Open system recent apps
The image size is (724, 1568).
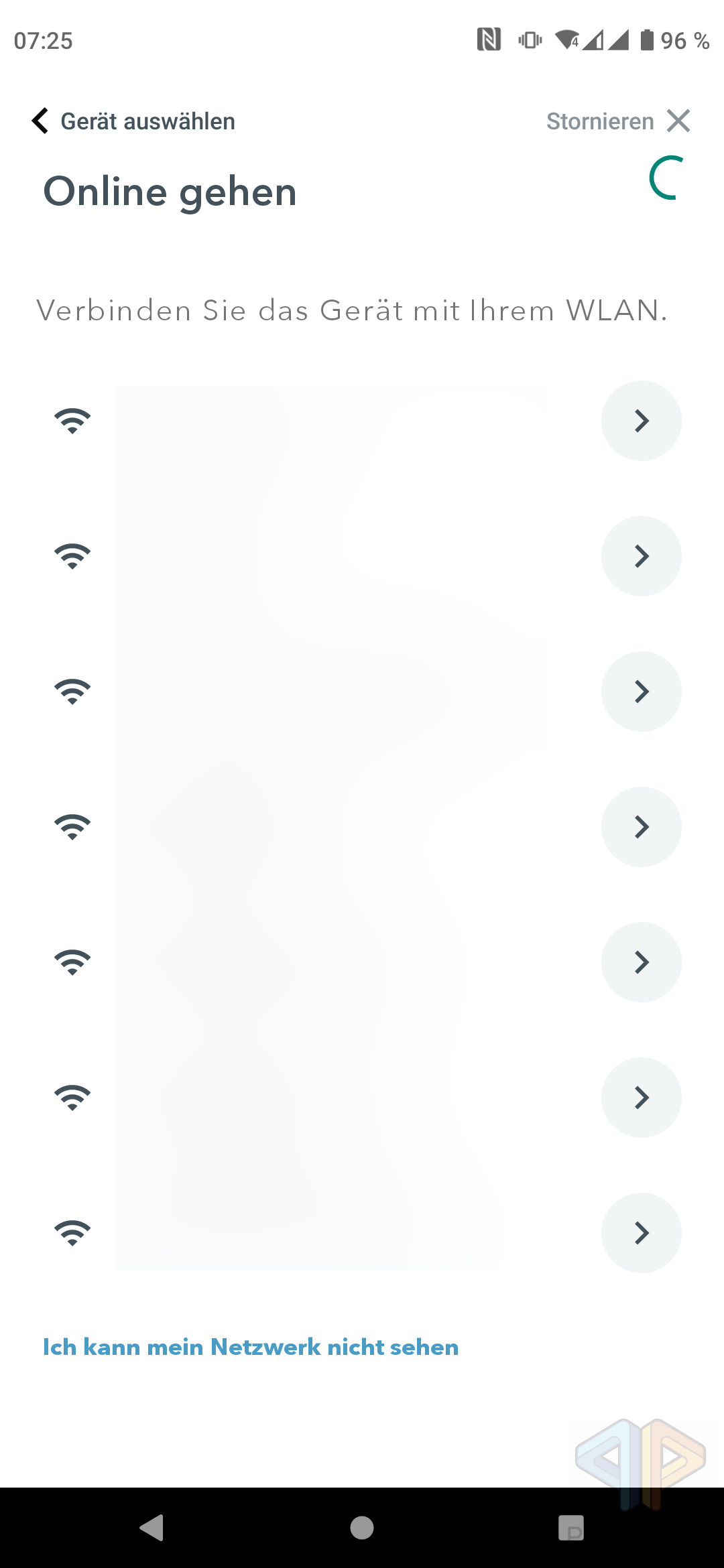571,1528
